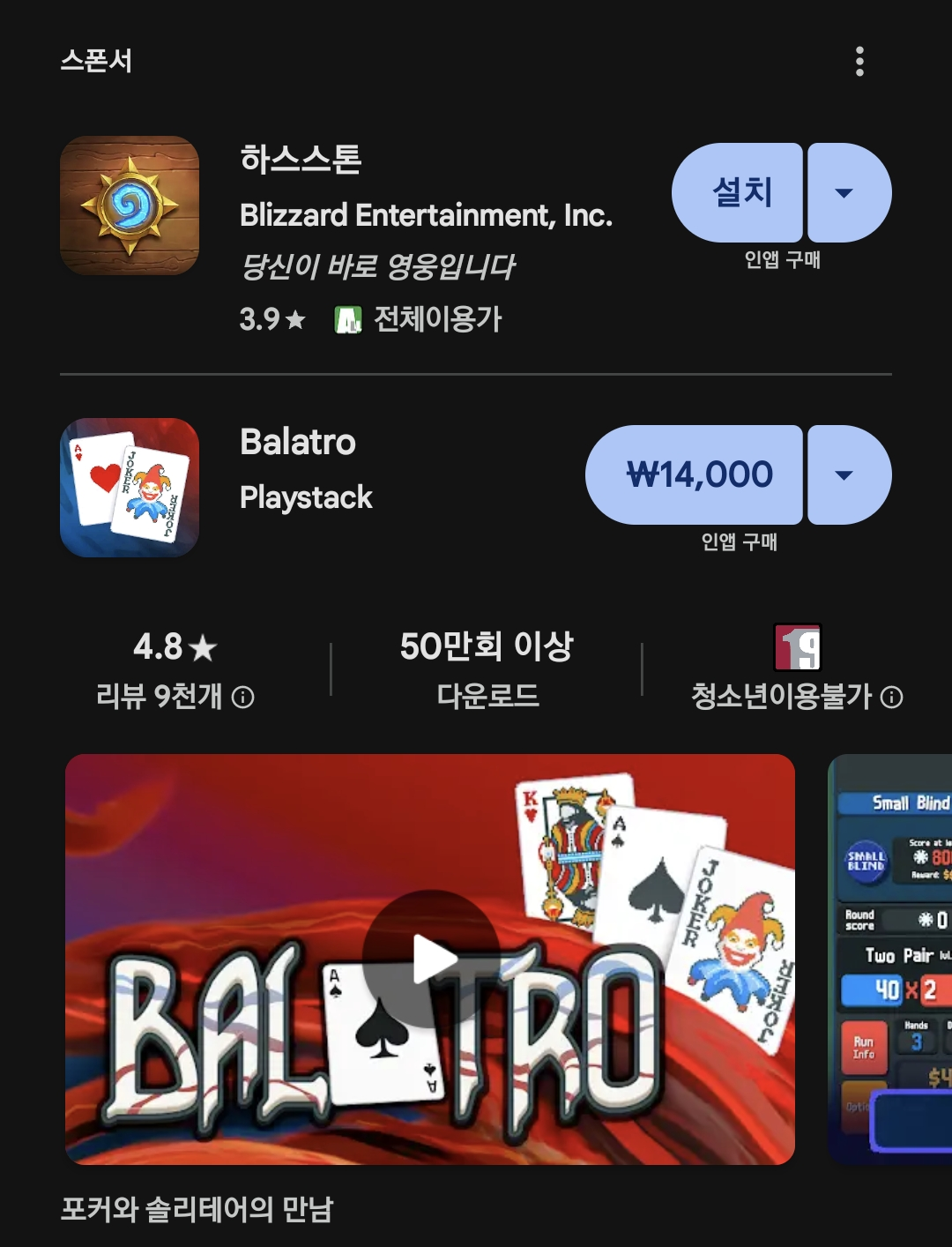Open the Small Blind gameplay screenshot

[892, 959]
